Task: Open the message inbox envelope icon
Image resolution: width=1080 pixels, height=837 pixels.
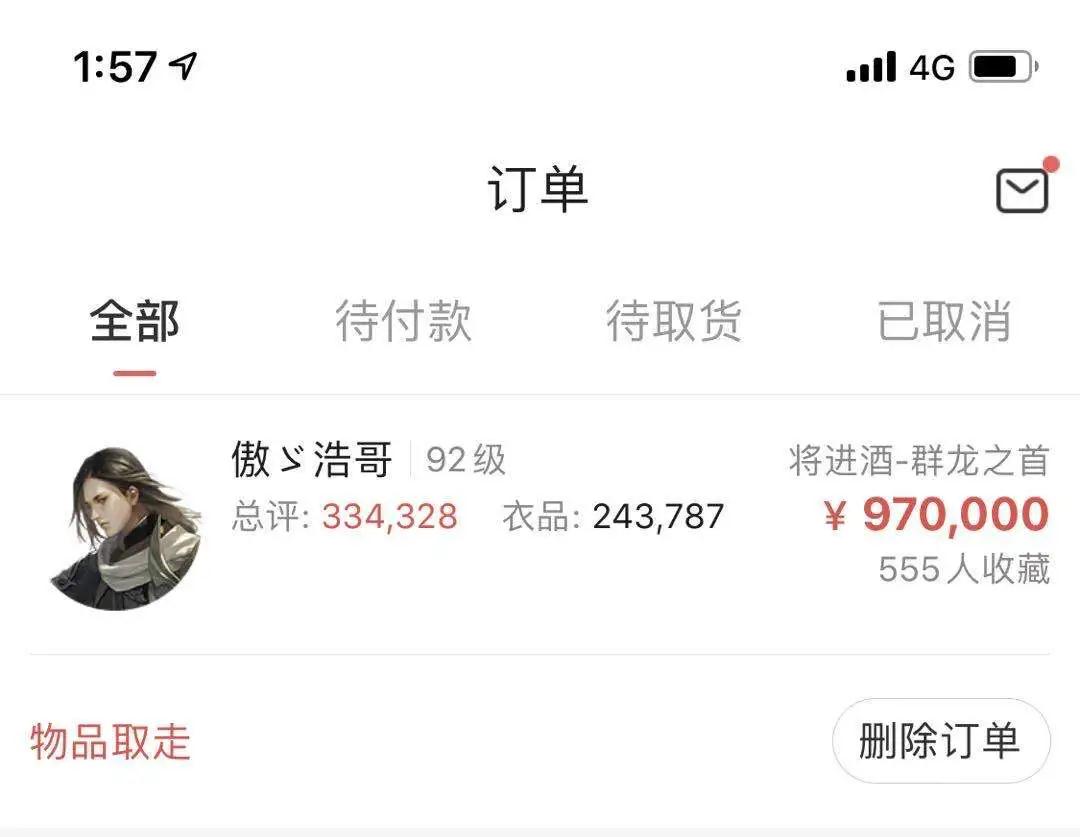Action: tap(1022, 190)
